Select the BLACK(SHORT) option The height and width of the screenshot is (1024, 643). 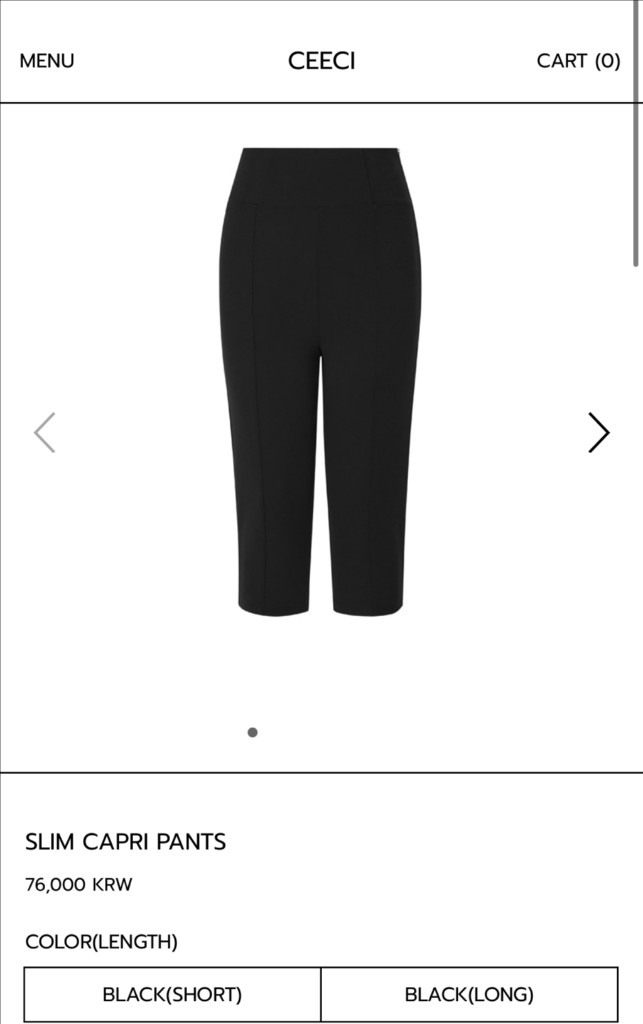coord(172,994)
